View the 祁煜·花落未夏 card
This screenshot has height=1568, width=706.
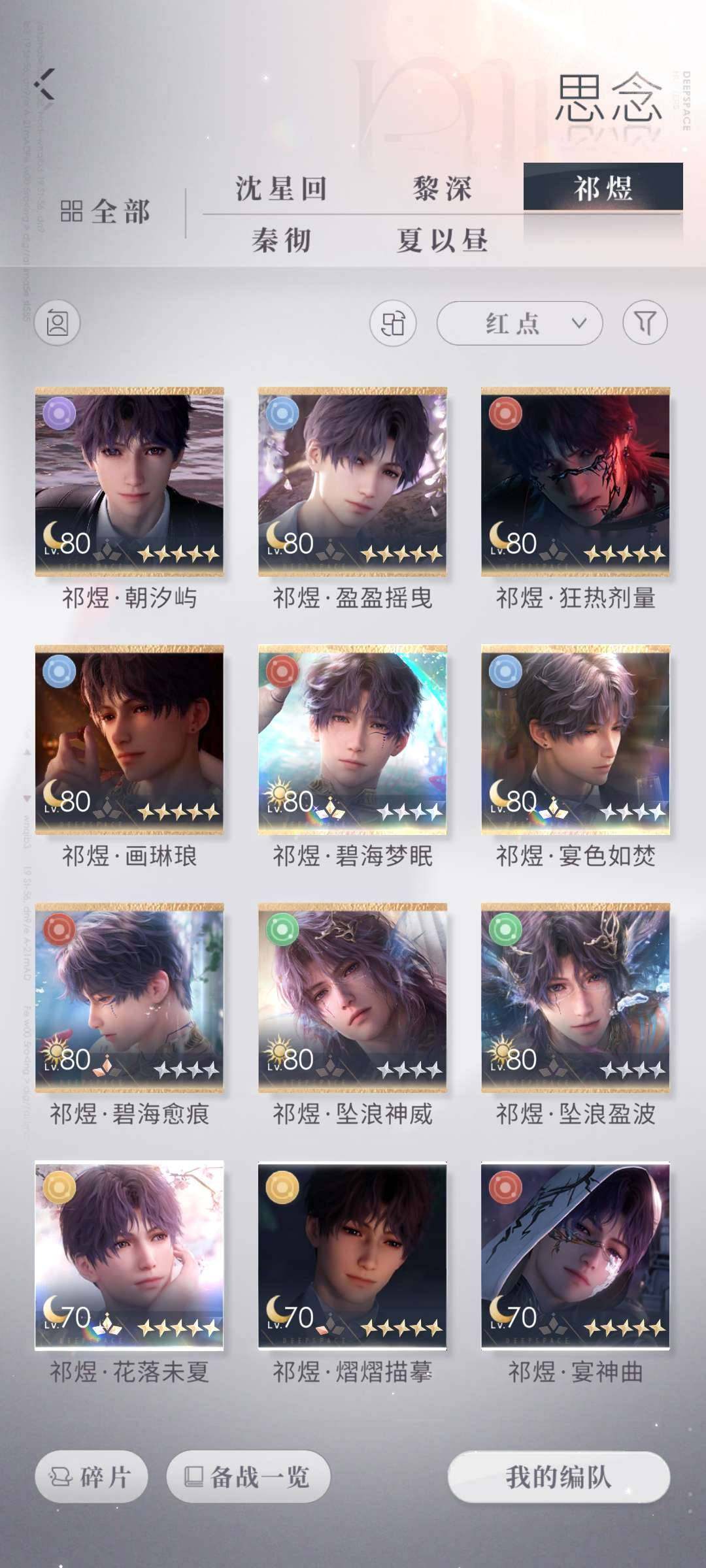(129, 1255)
